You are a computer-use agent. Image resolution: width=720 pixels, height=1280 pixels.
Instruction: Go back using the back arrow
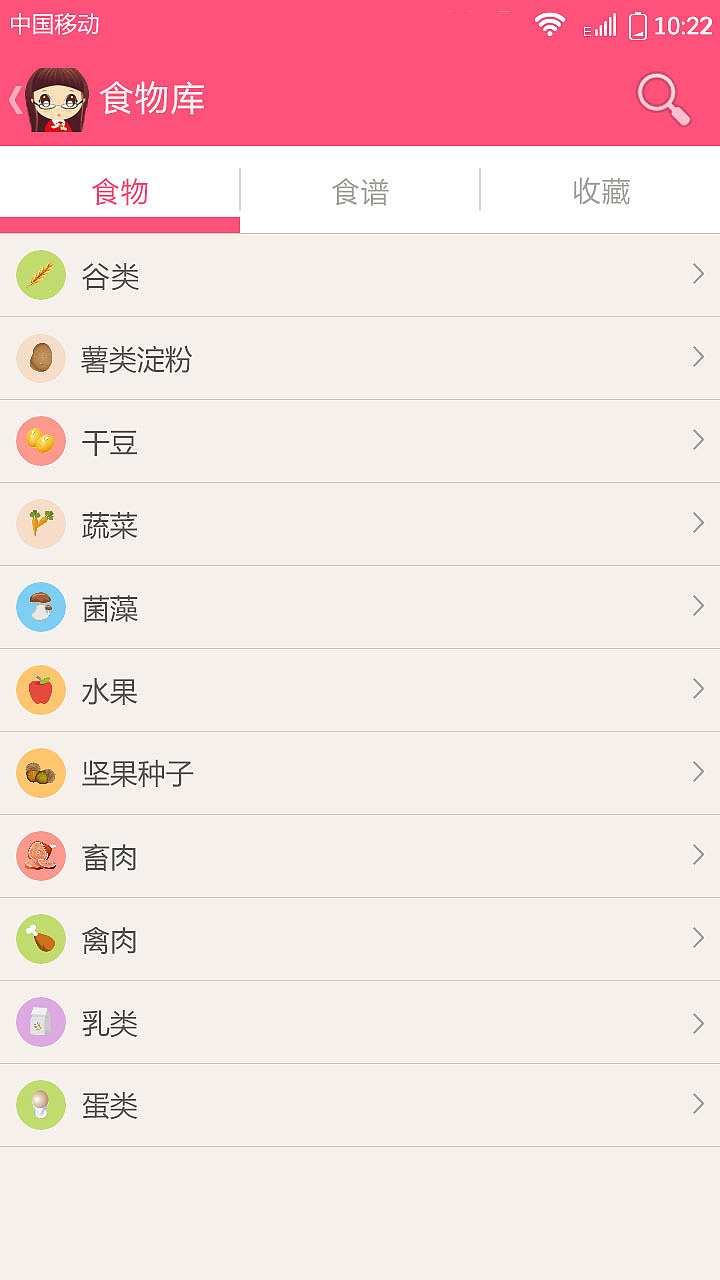pyautogui.click(x=12, y=99)
